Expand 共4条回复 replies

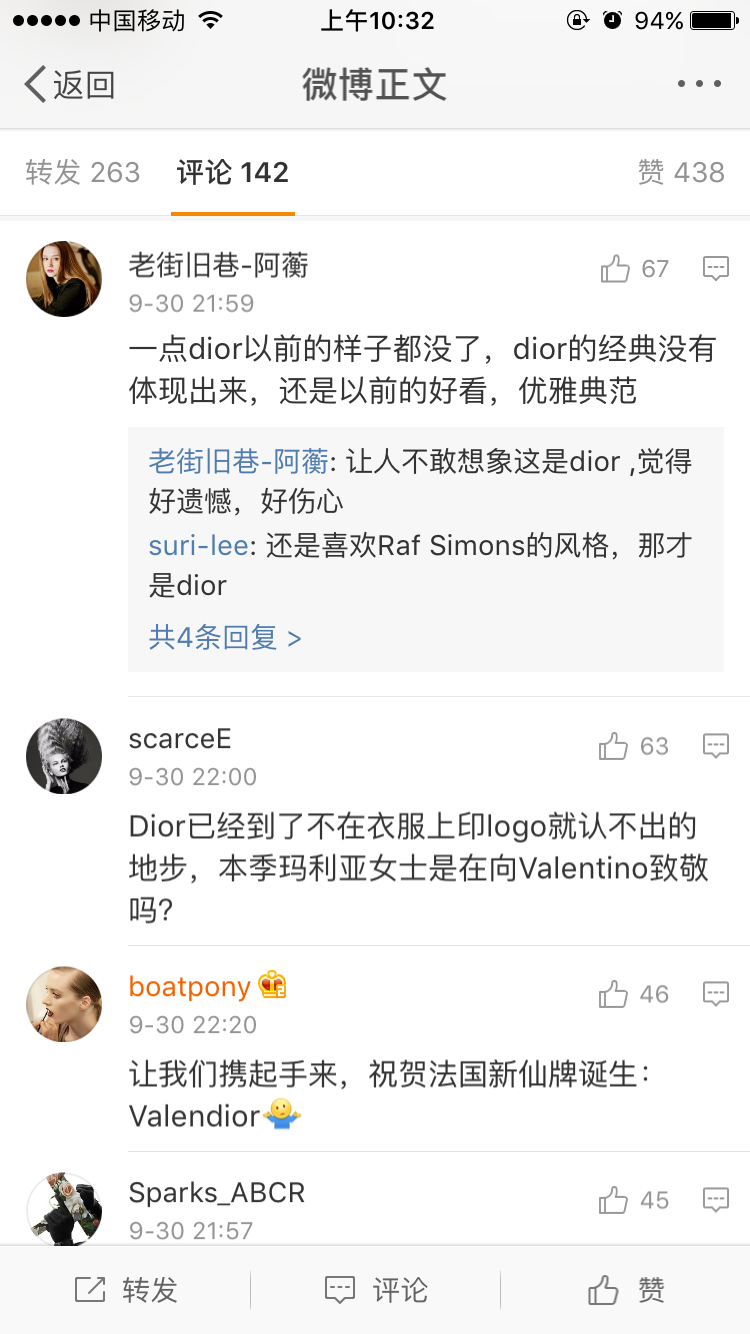pos(225,637)
